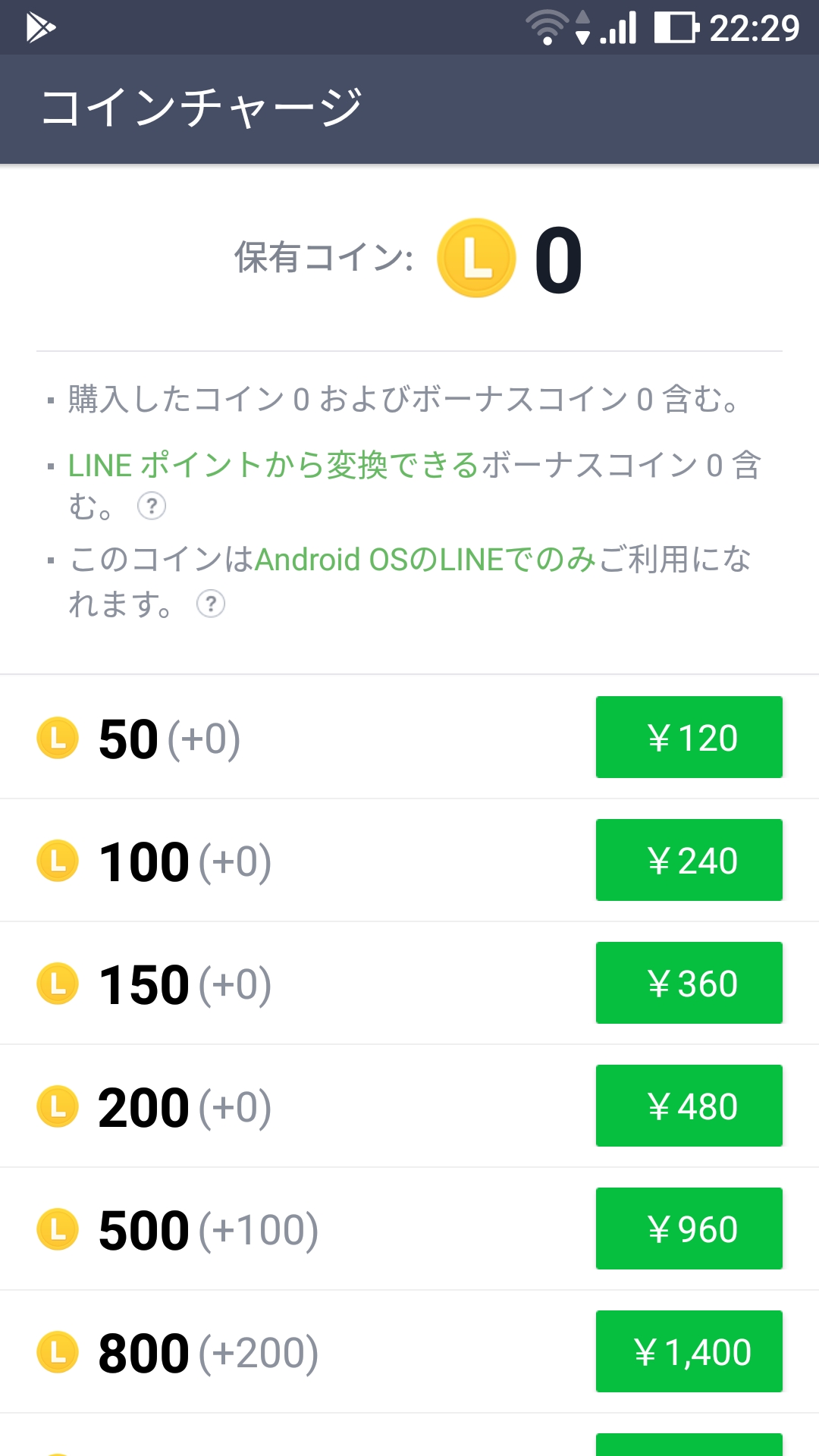Select the coin icon beside 200
Viewport: 819px width, 1456px height.
pos(59,1106)
